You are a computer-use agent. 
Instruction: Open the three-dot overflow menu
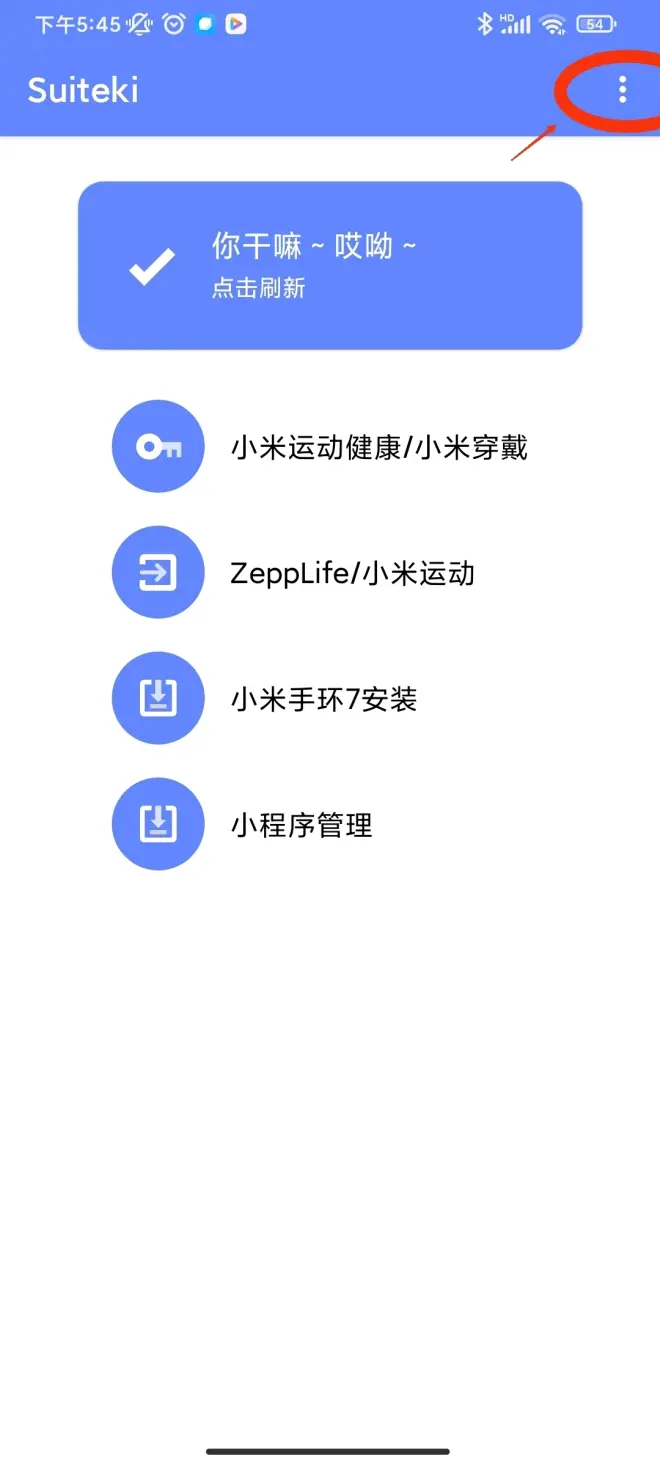pyautogui.click(x=622, y=90)
